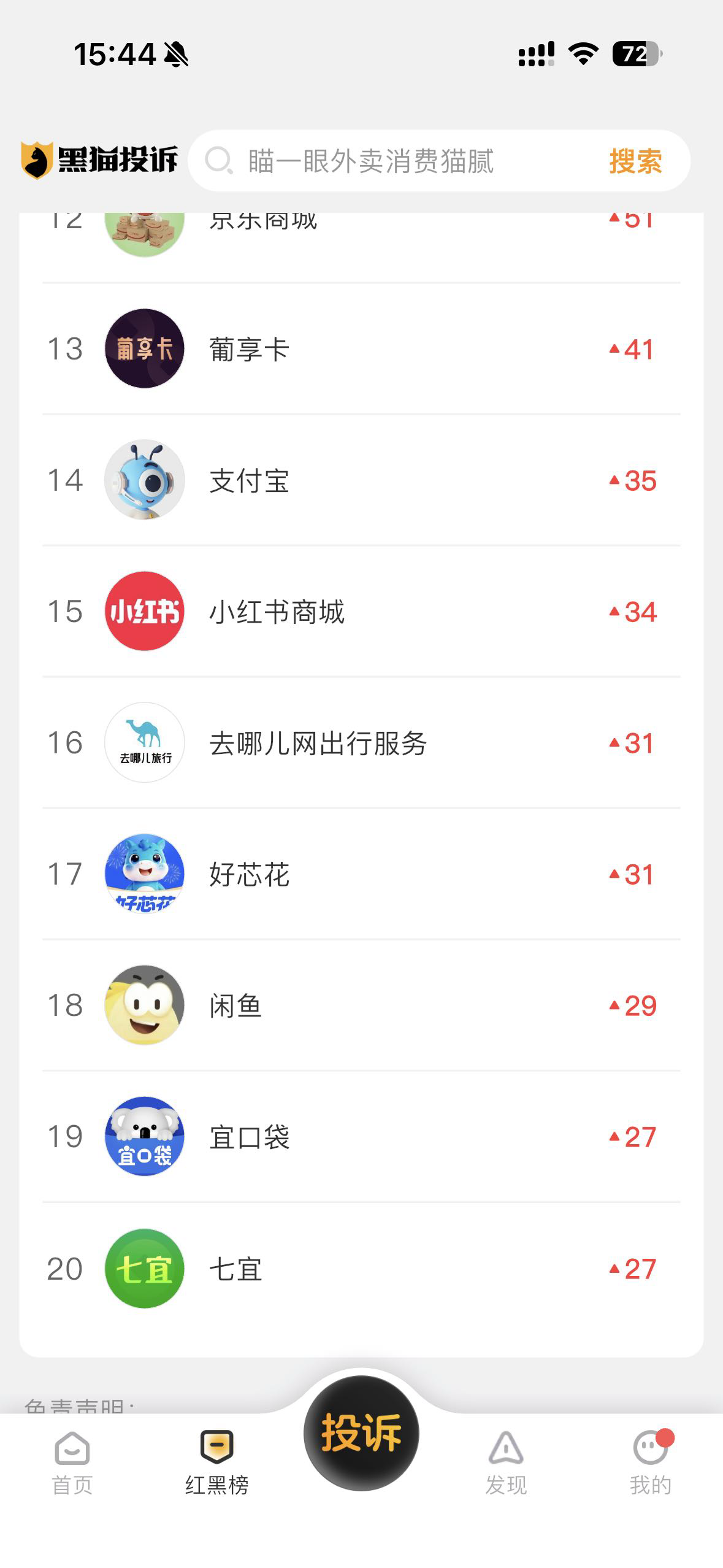The width and height of the screenshot is (723, 1568).
Task: Select the 红黑榜 tab
Action: click(216, 1464)
